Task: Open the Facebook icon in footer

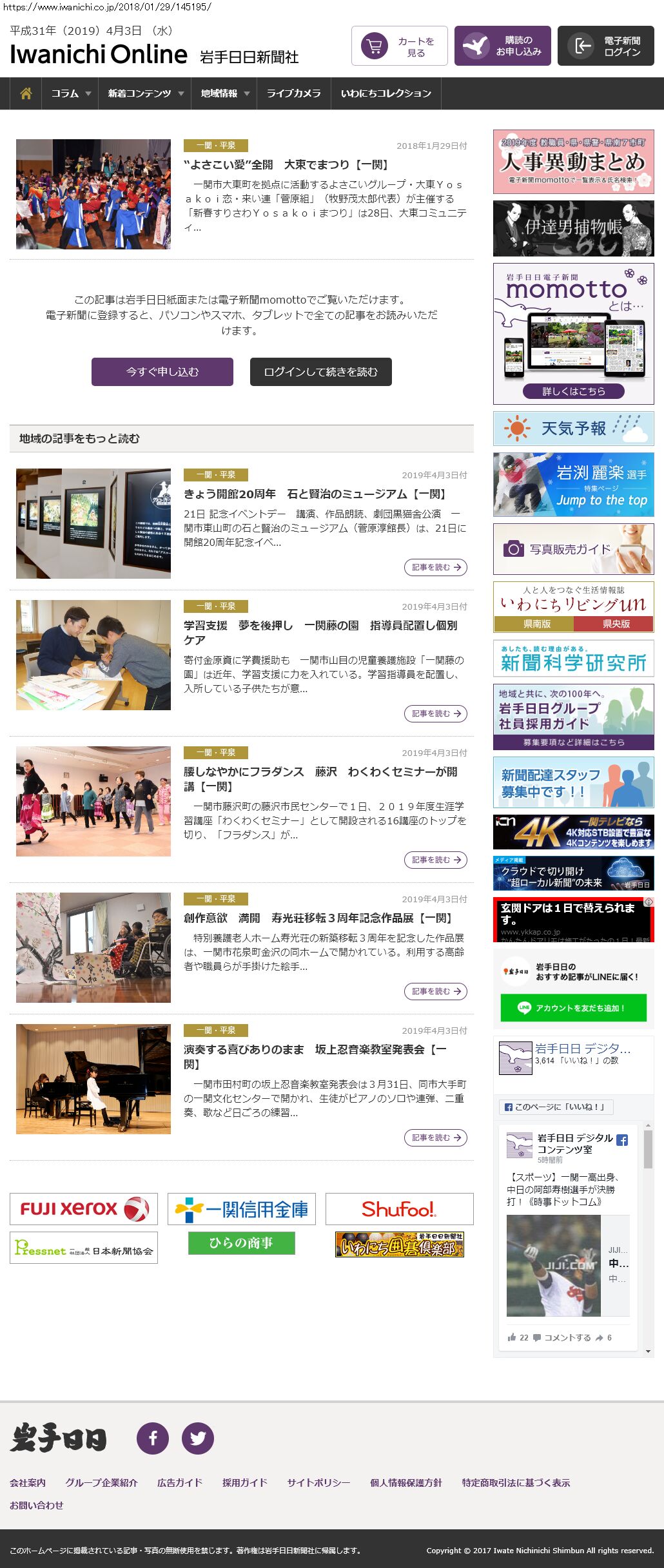Action: click(153, 1438)
